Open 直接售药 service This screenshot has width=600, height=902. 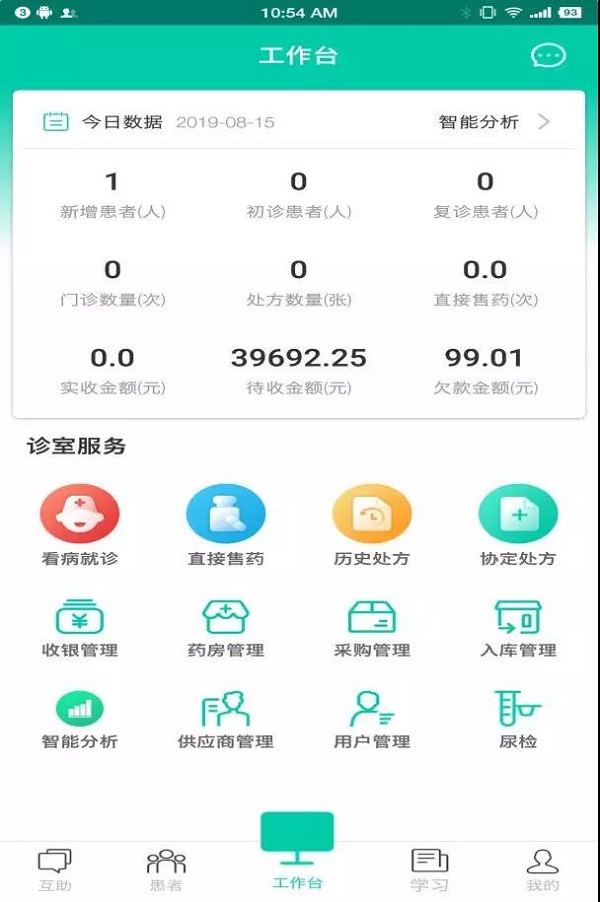click(x=226, y=526)
